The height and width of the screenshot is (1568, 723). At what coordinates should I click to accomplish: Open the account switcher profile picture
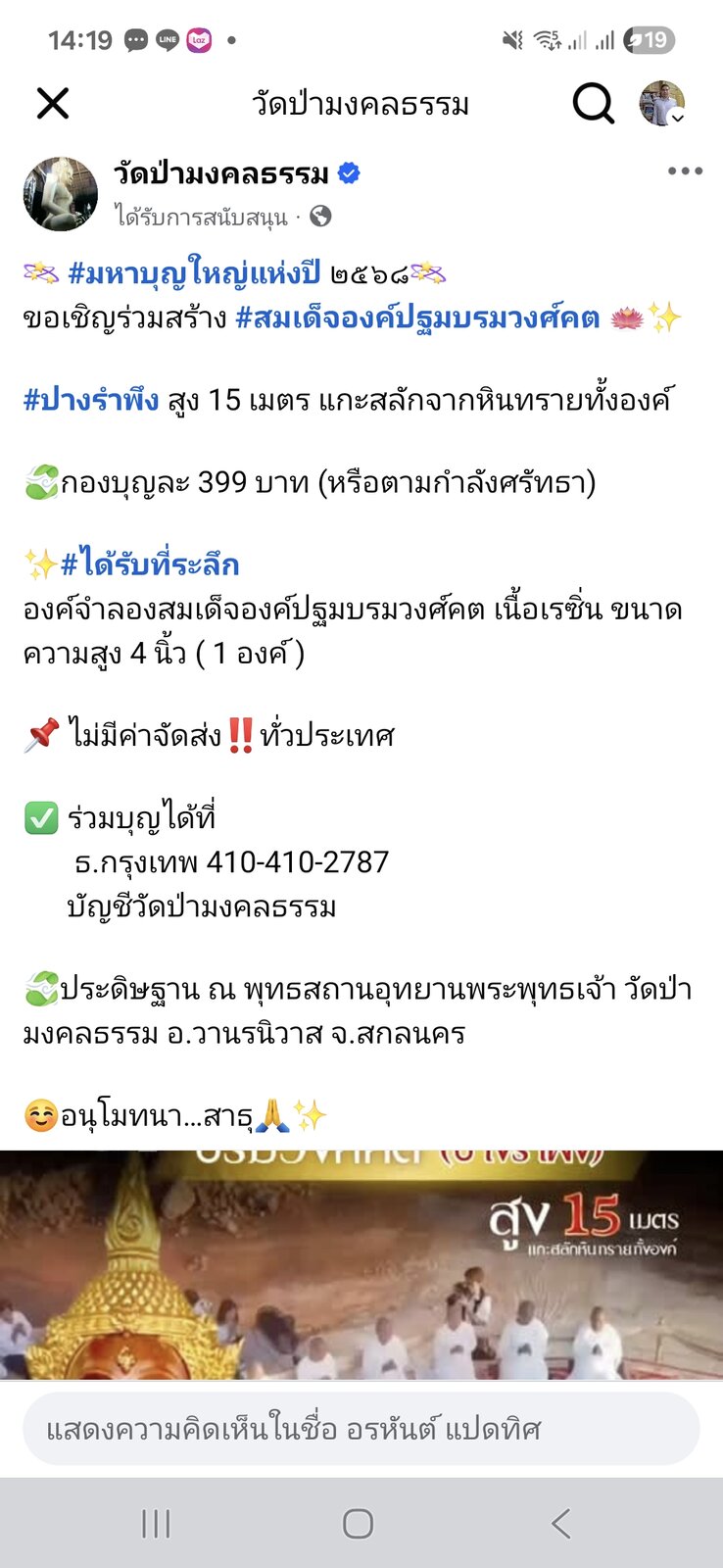(662, 103)
